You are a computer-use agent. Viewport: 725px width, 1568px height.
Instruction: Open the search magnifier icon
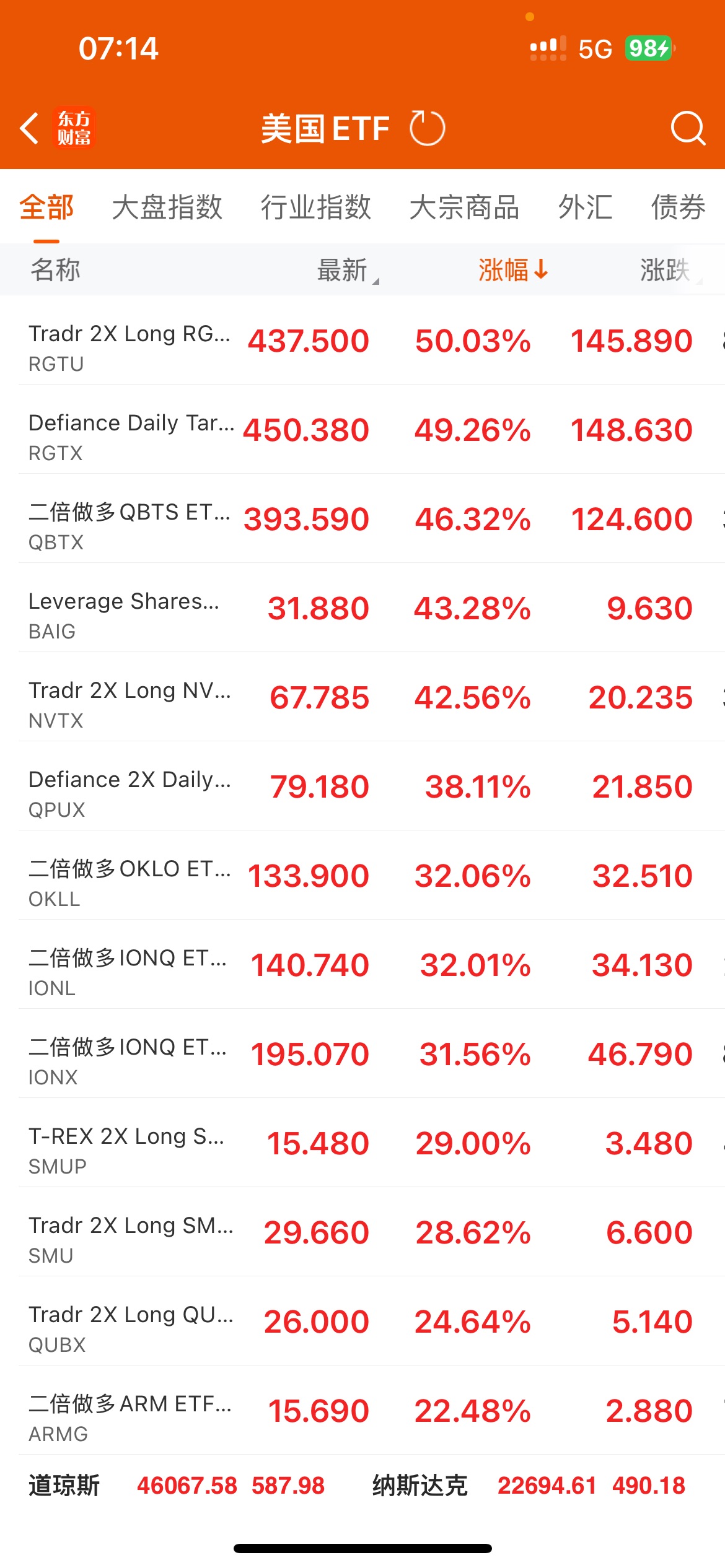point(687,129)
